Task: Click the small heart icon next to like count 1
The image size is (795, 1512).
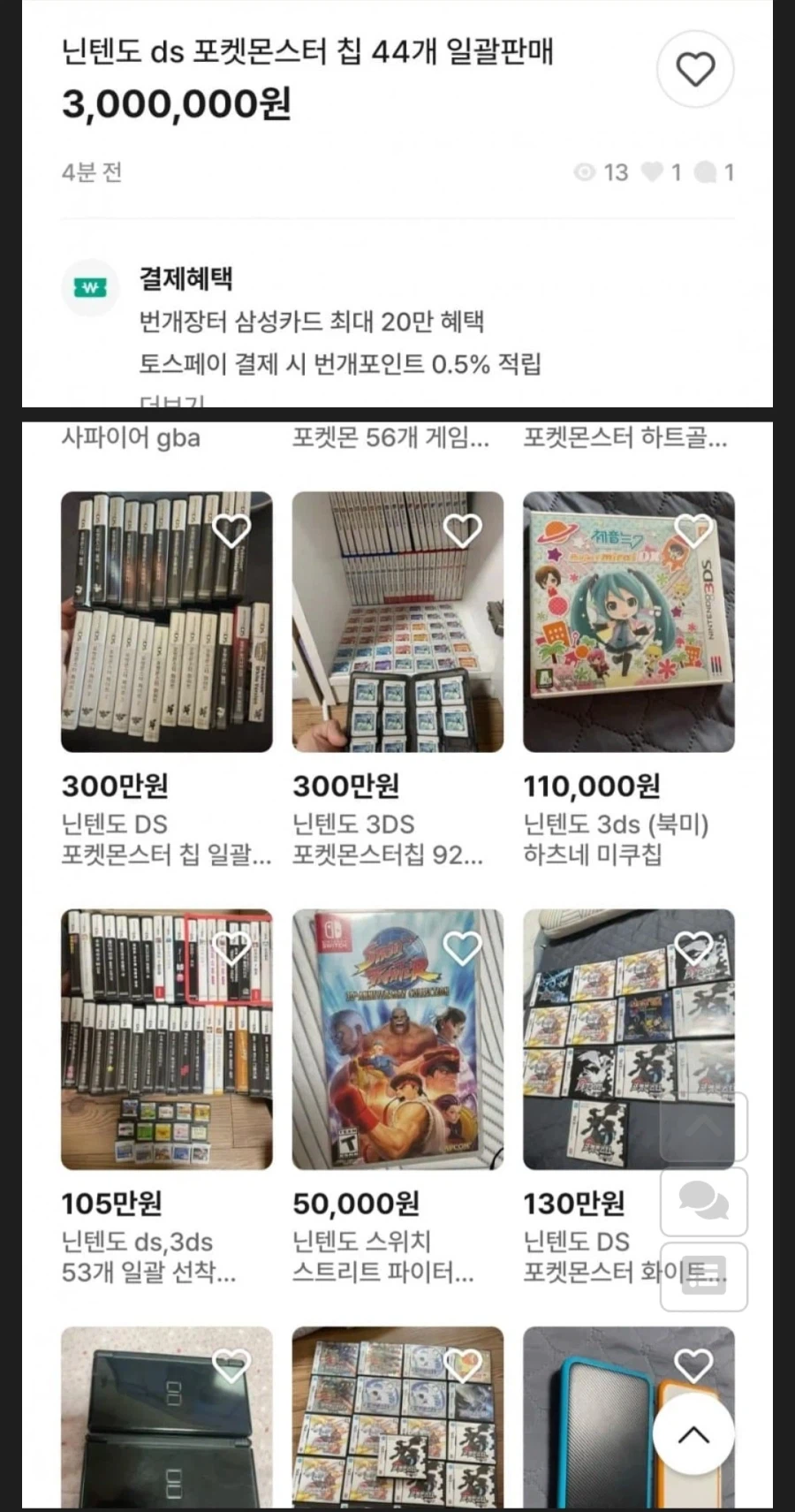Action: coord(653,172)
